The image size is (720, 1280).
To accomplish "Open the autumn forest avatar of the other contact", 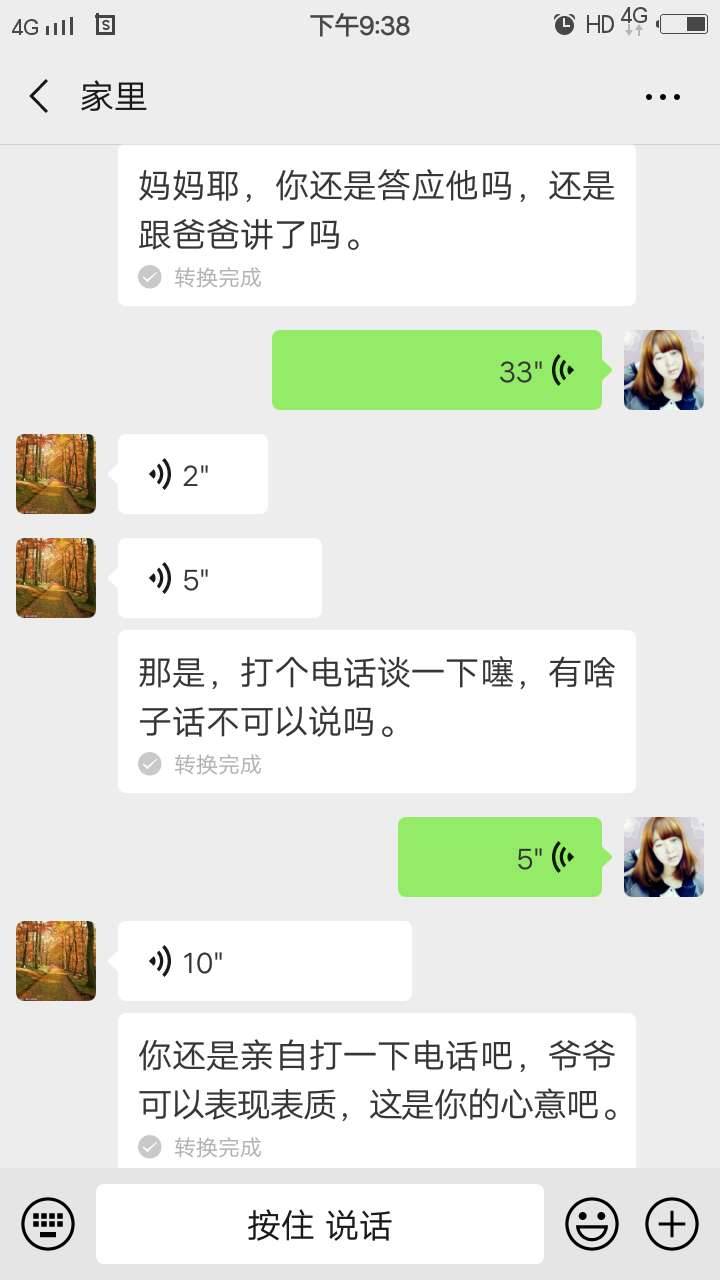I will [x=55, y=474].
